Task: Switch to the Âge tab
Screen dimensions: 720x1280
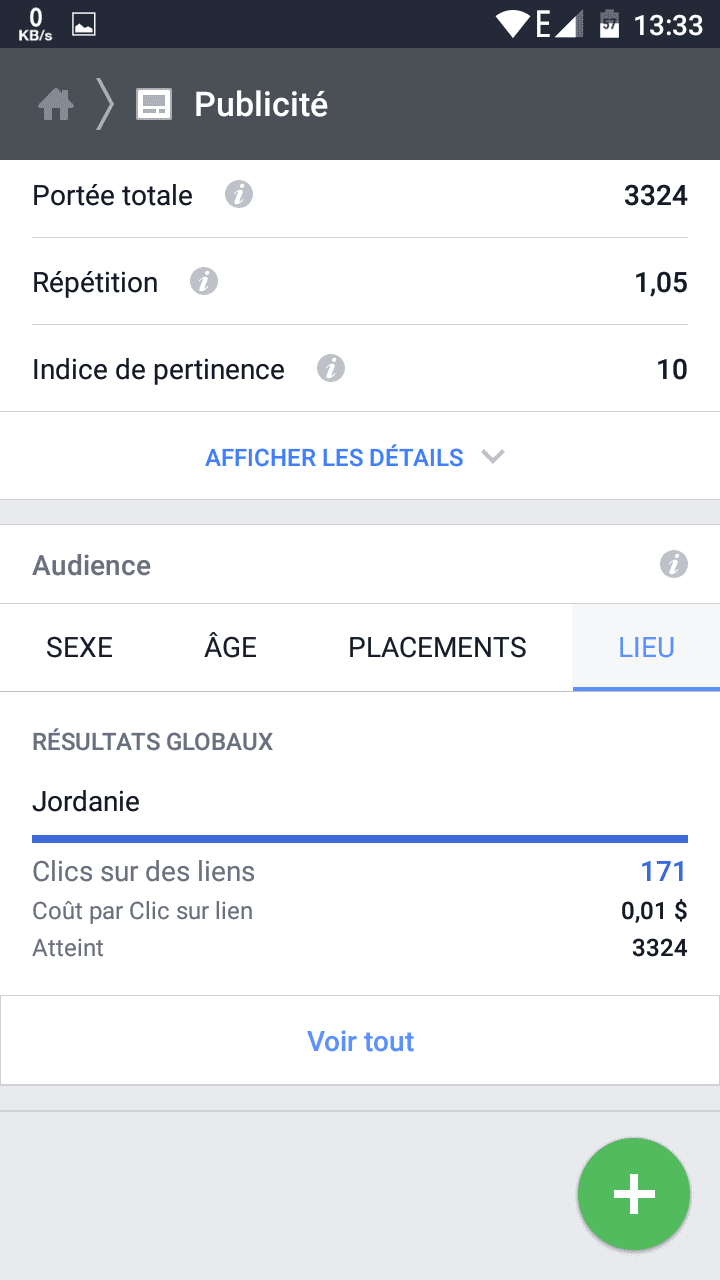Action: [x=230, y=647]
